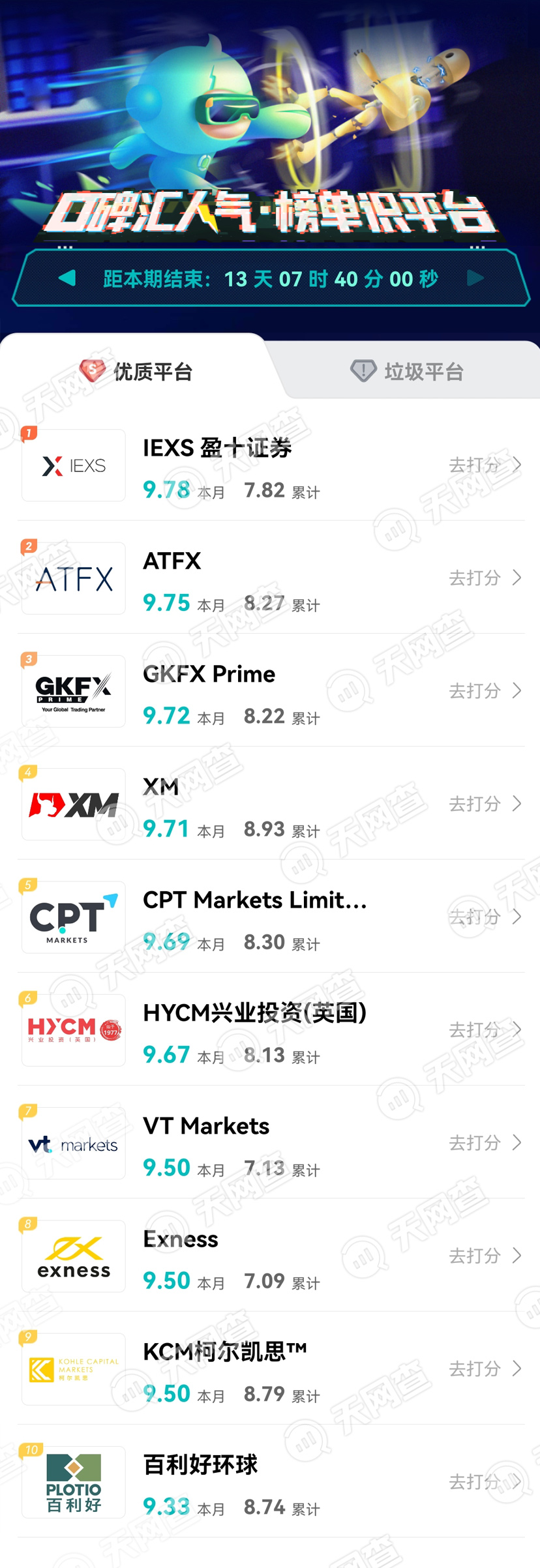Tap 去打分 for IEXS 盈十证券

[x=485, y=465]
